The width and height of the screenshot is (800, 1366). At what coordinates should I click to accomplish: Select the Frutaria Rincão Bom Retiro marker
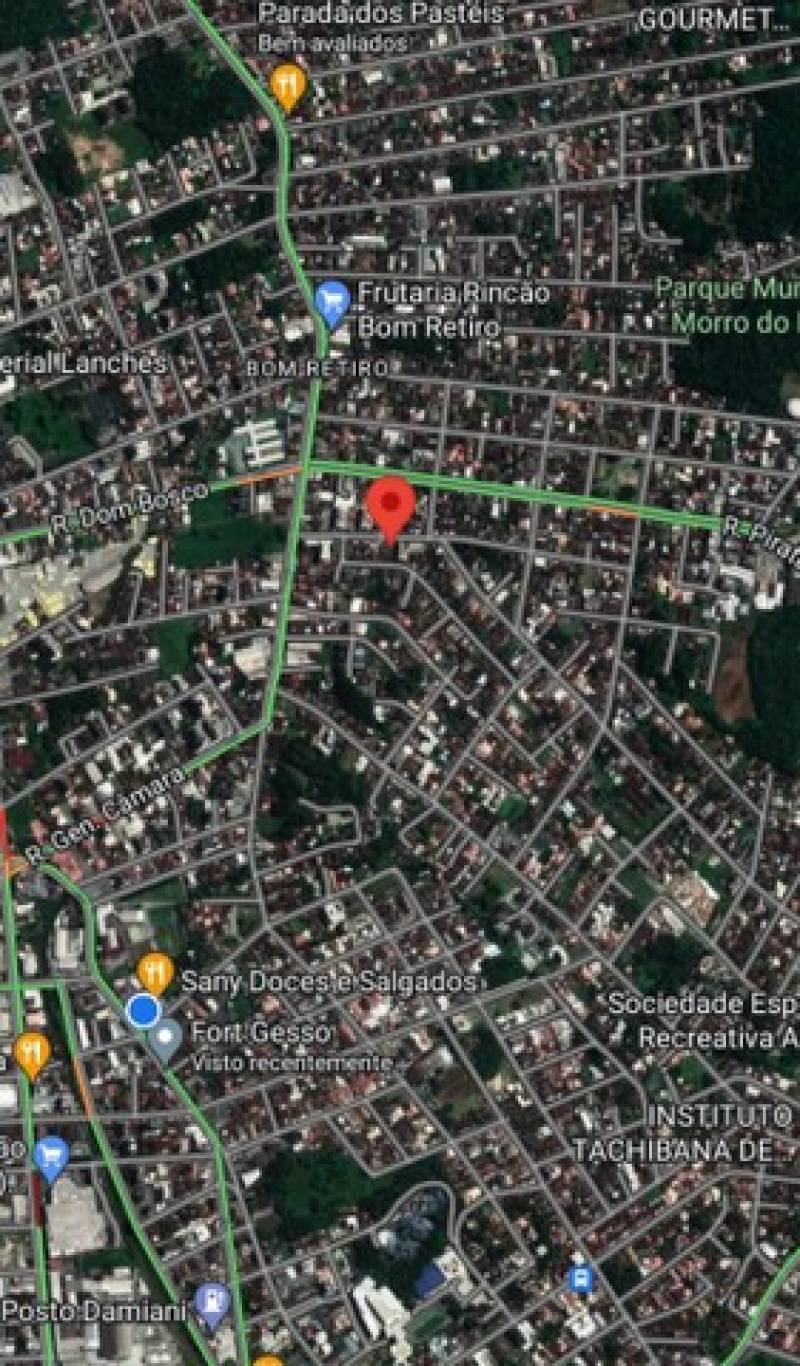point(332,303)
